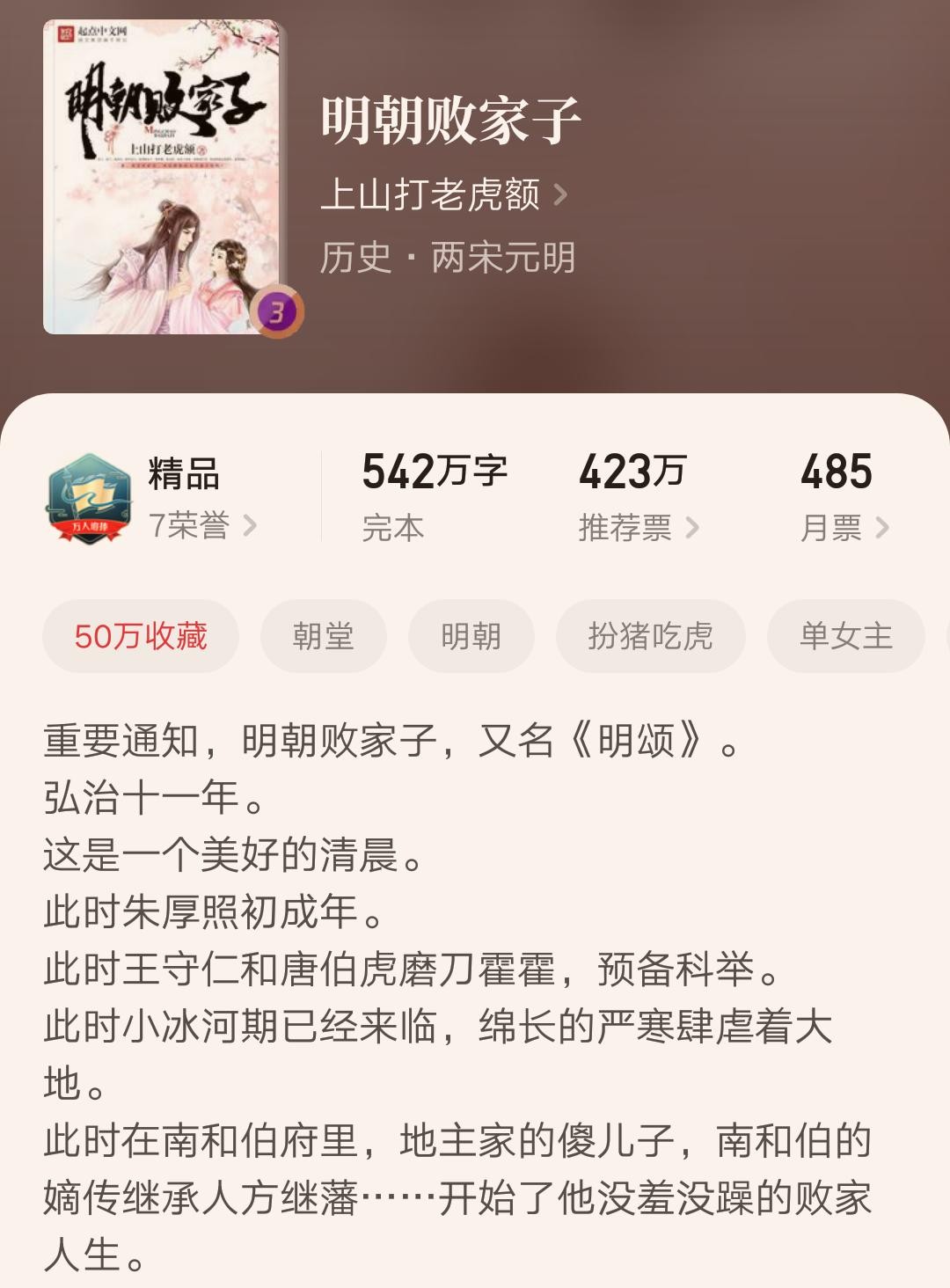View the 7荣誉 honors list

[x=201, y=526]
